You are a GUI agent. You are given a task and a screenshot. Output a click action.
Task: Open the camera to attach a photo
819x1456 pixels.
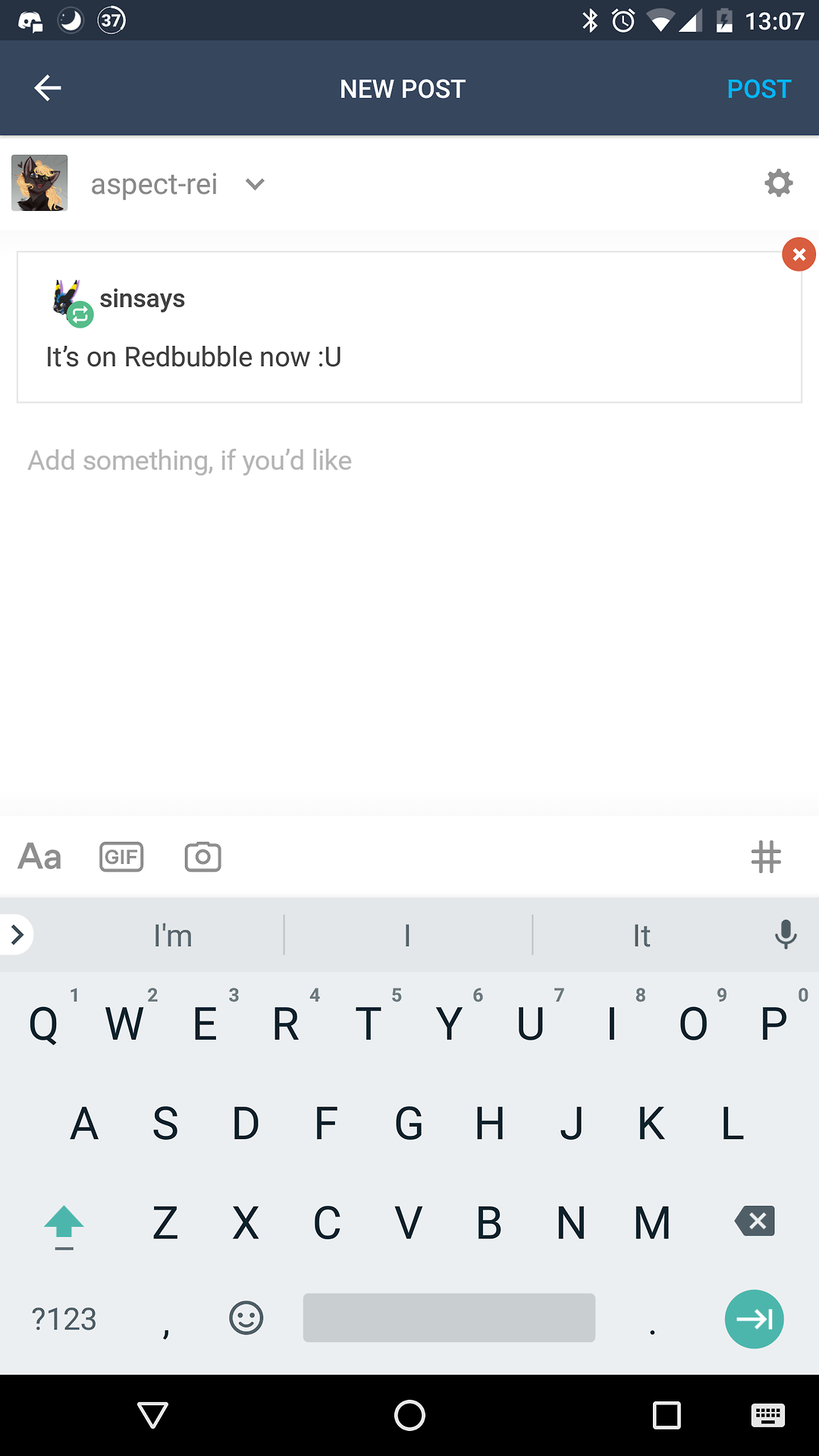click(x=202, y=857)
